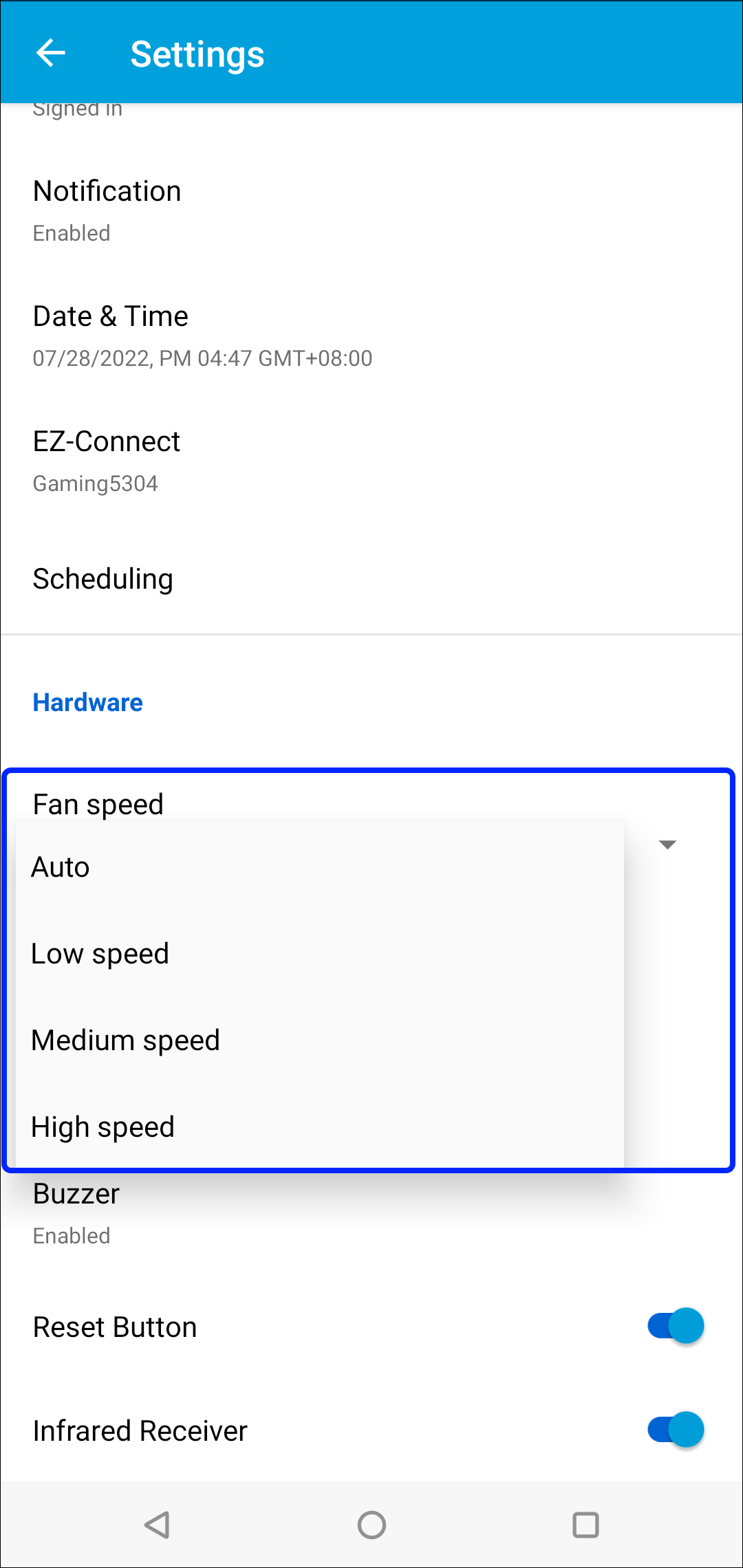The height and width of the screenshot is (1568, 743).
Task: Open recent apps from navigation bar
Action: pyautogui.click(x=585, y=1525)
